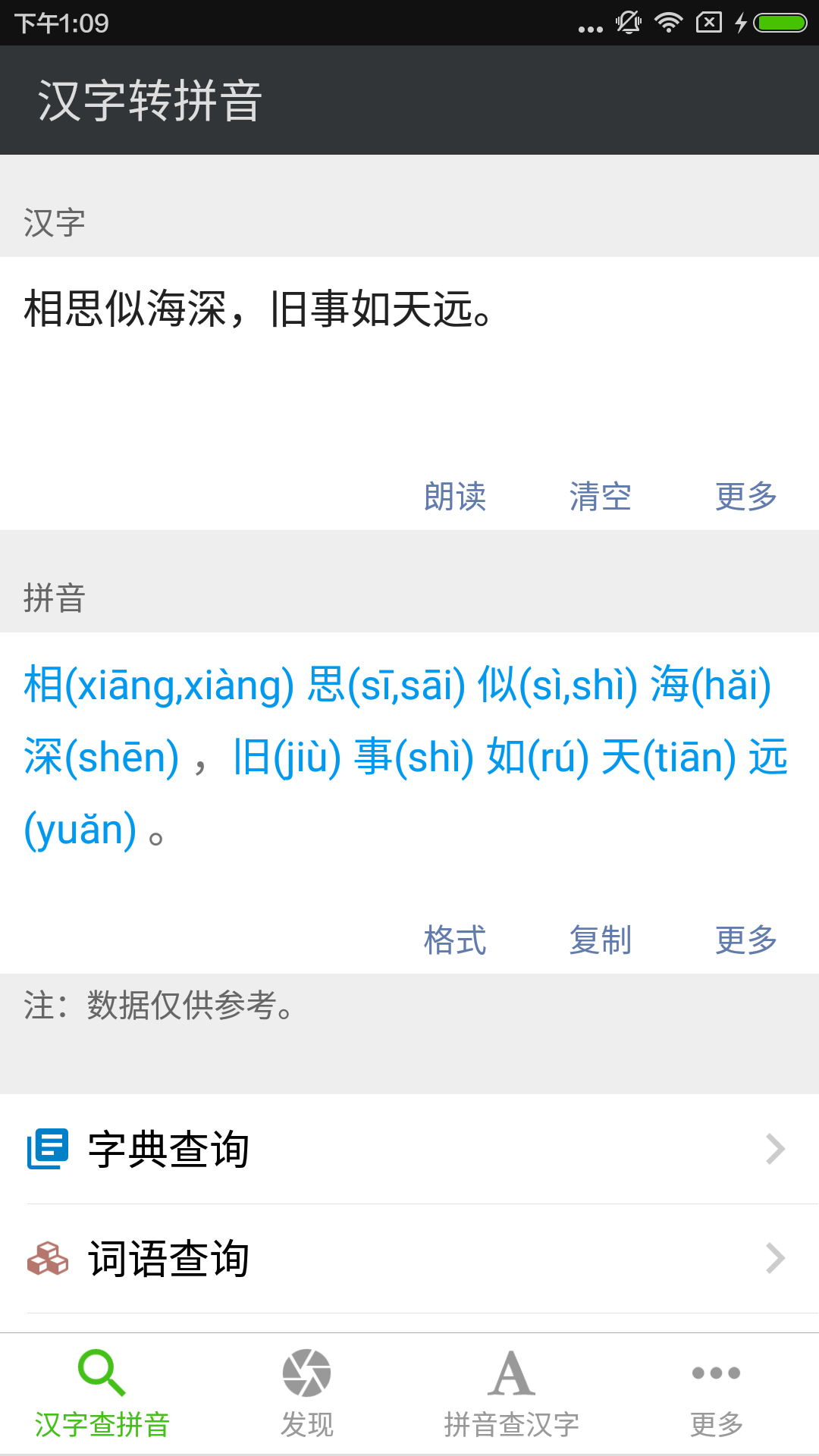Edit the hanzi text input field
The image size is (819, 1456).
[409, 356]
